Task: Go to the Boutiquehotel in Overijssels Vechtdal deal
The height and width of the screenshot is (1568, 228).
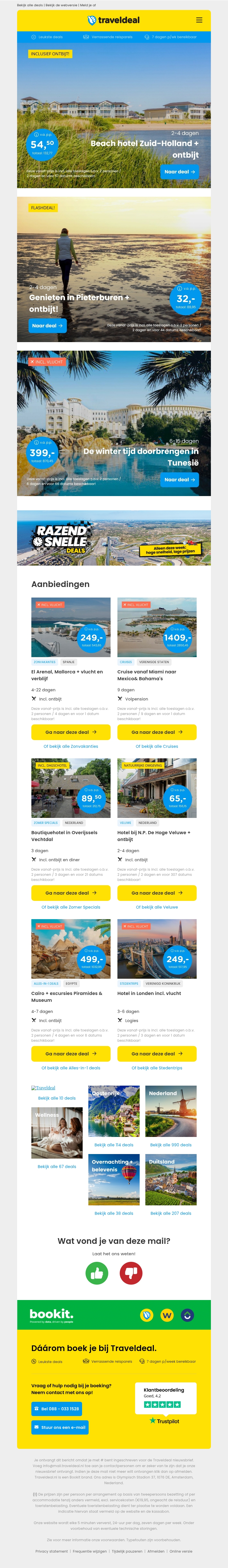Action: pos(70,893)
